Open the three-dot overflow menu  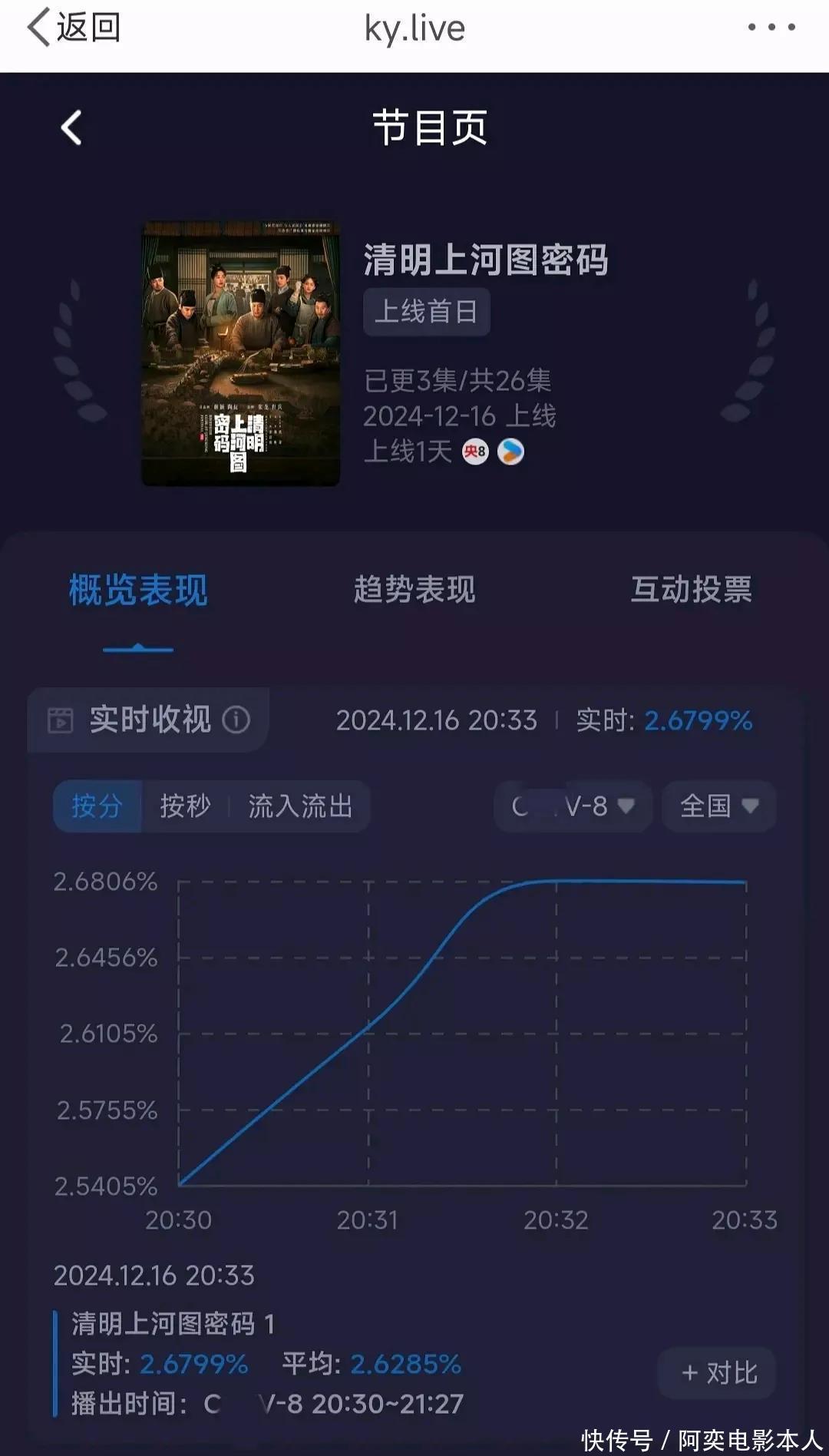point(771,28)
